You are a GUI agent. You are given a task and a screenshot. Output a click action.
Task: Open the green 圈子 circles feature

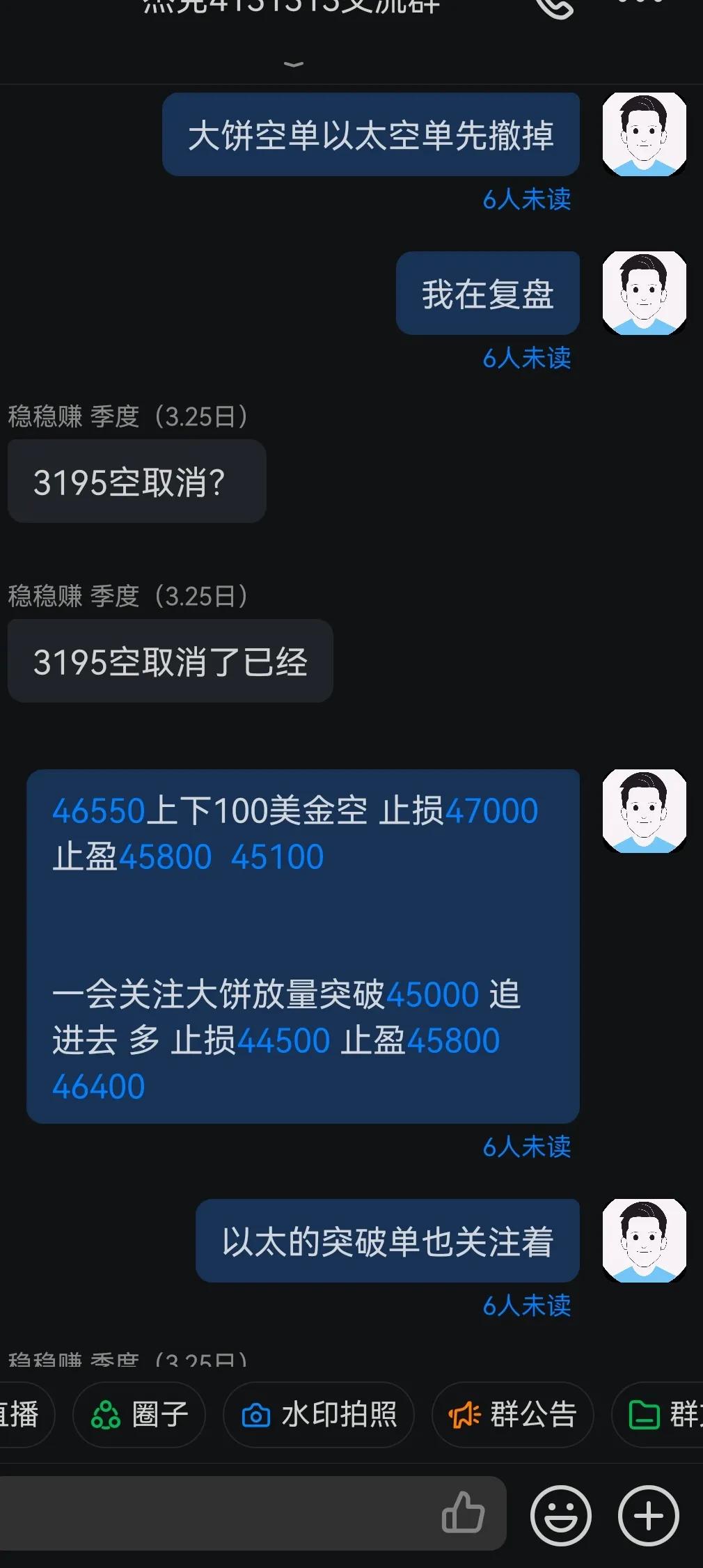[x=139, y=1415]
